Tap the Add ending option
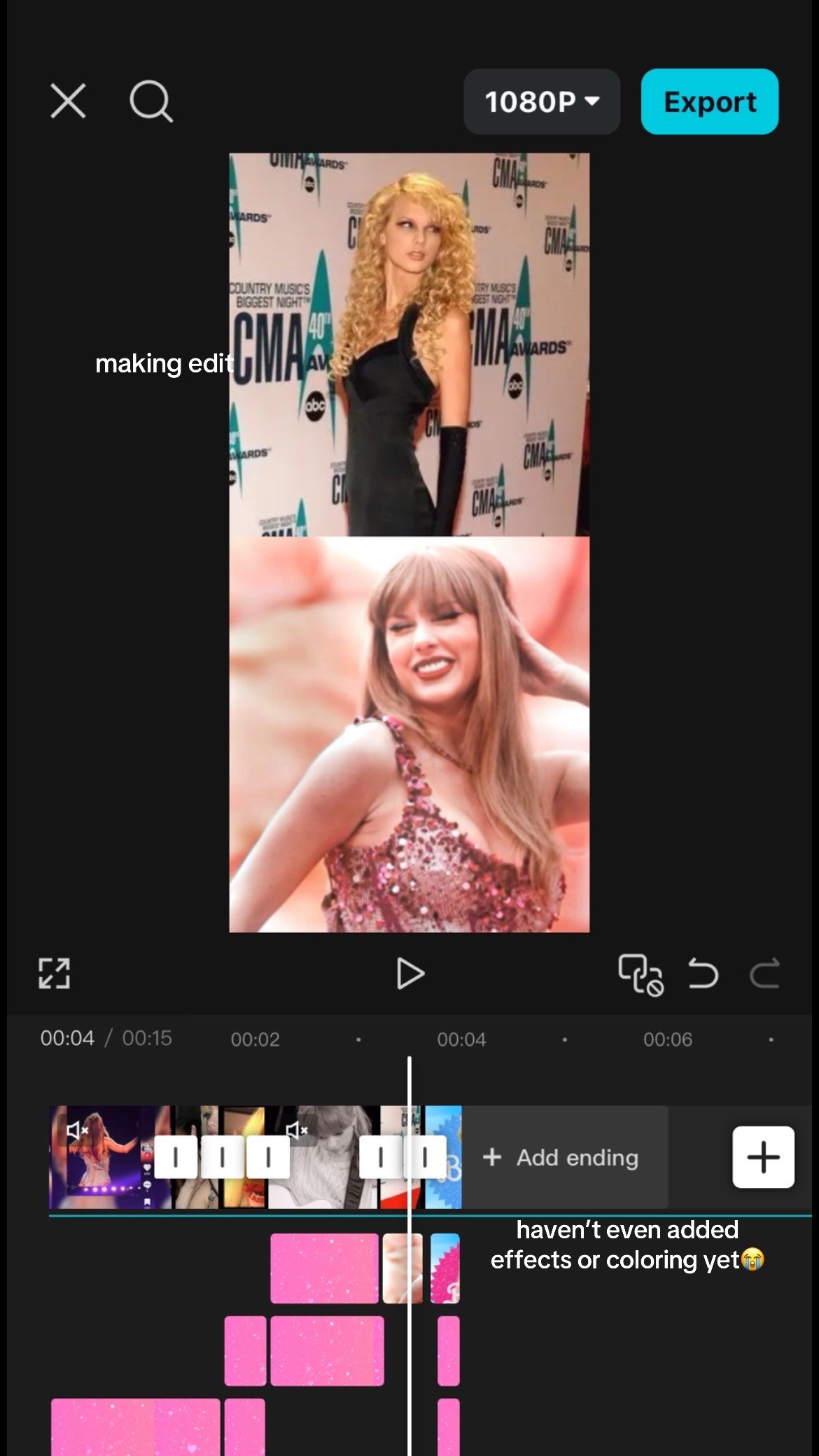 [x=561, y=1157]
